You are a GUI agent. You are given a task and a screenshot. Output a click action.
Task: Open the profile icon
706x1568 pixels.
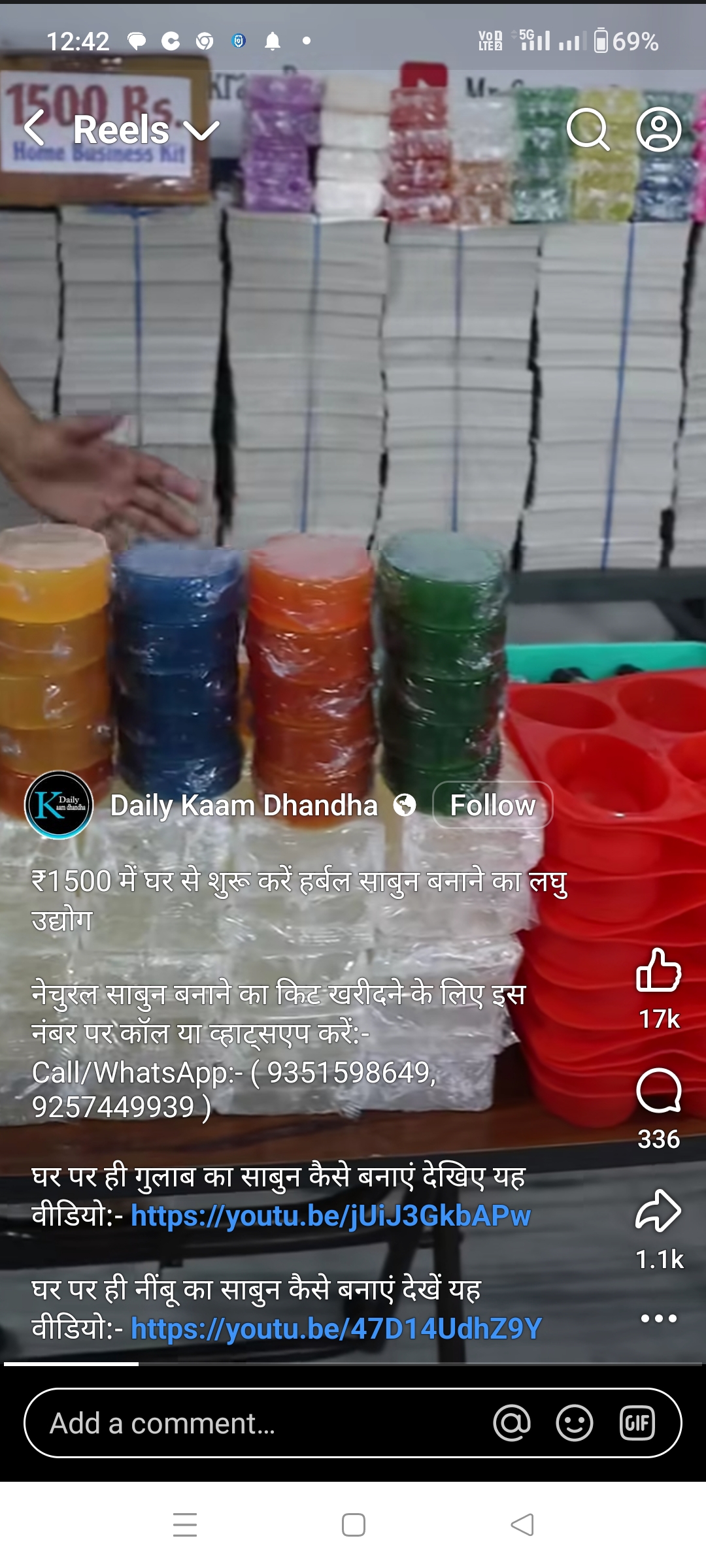click(659, 129)
